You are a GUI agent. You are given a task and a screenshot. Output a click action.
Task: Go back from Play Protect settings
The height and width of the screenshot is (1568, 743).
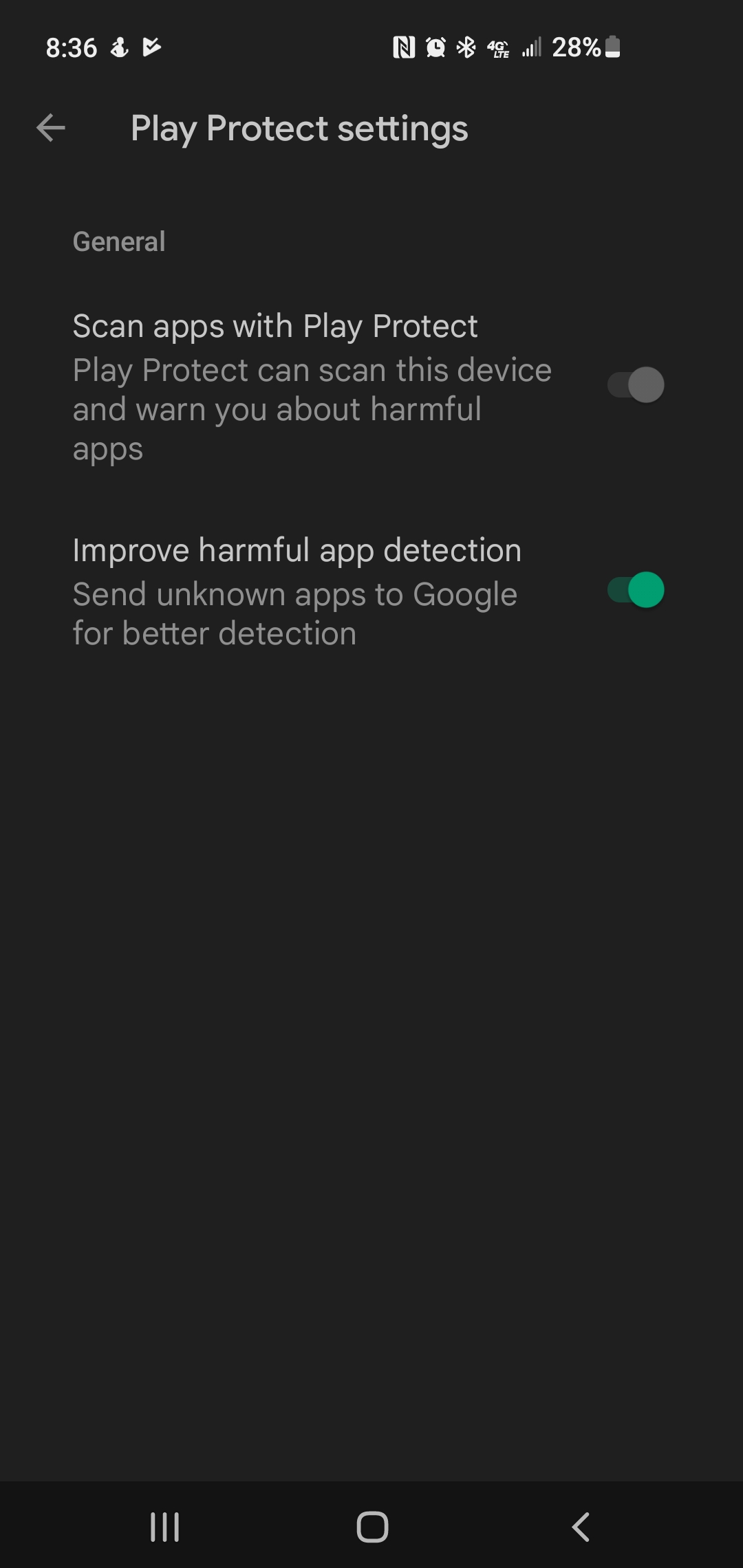click(51, 128)
